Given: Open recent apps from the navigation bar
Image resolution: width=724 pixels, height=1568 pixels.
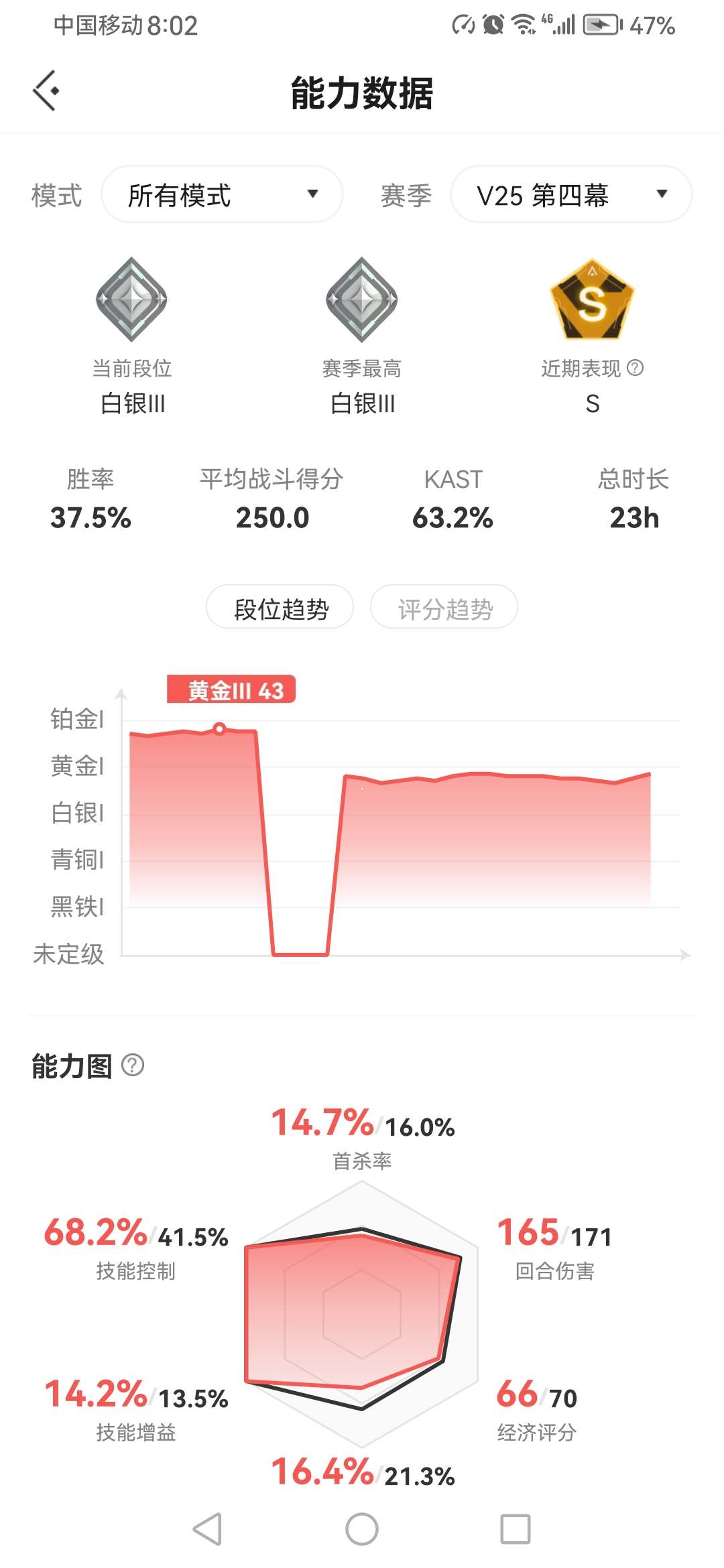Looking at the screenshot, I should (x=515, y=1529).
